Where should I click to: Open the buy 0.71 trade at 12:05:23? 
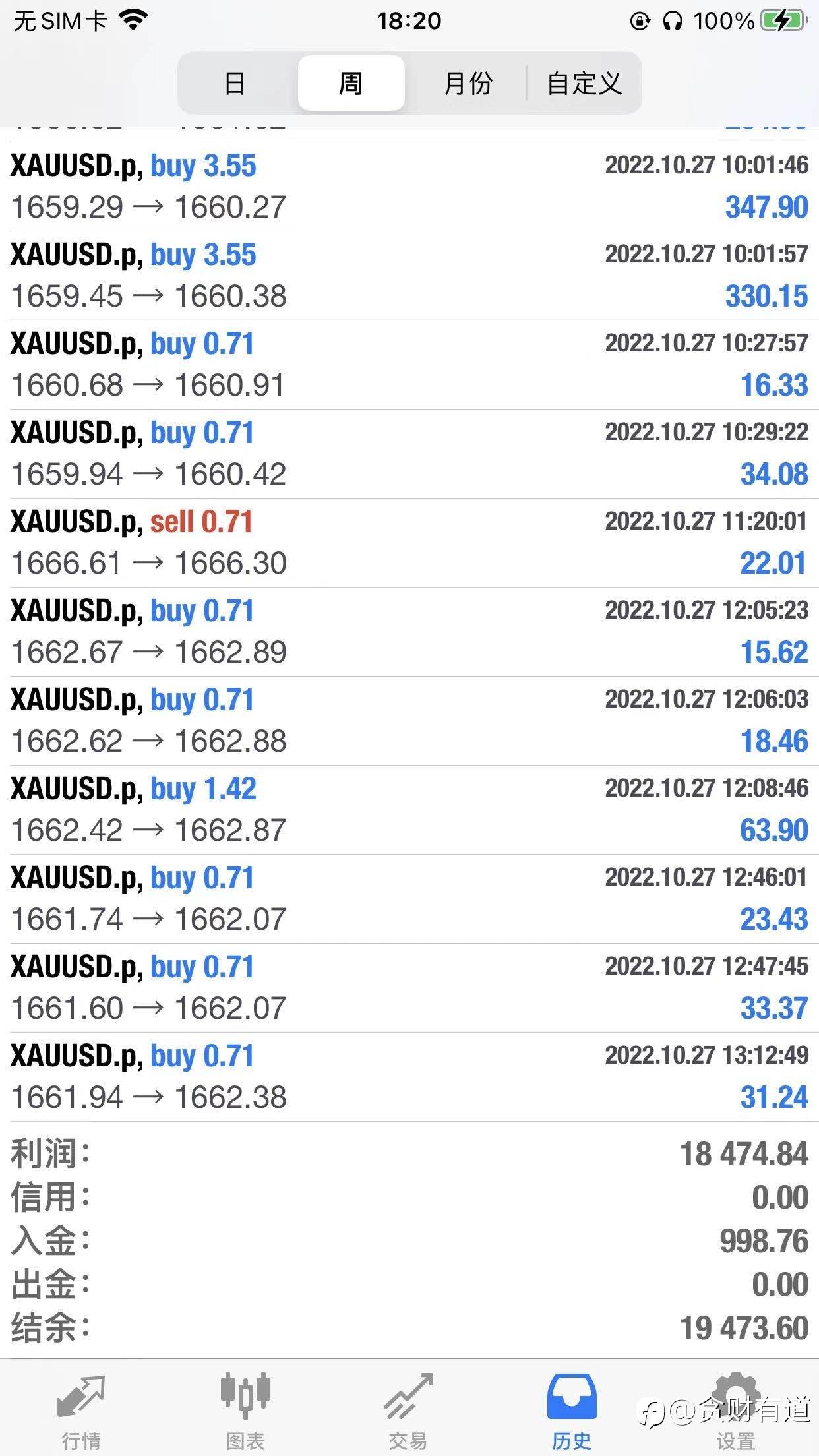coord(409,632)
